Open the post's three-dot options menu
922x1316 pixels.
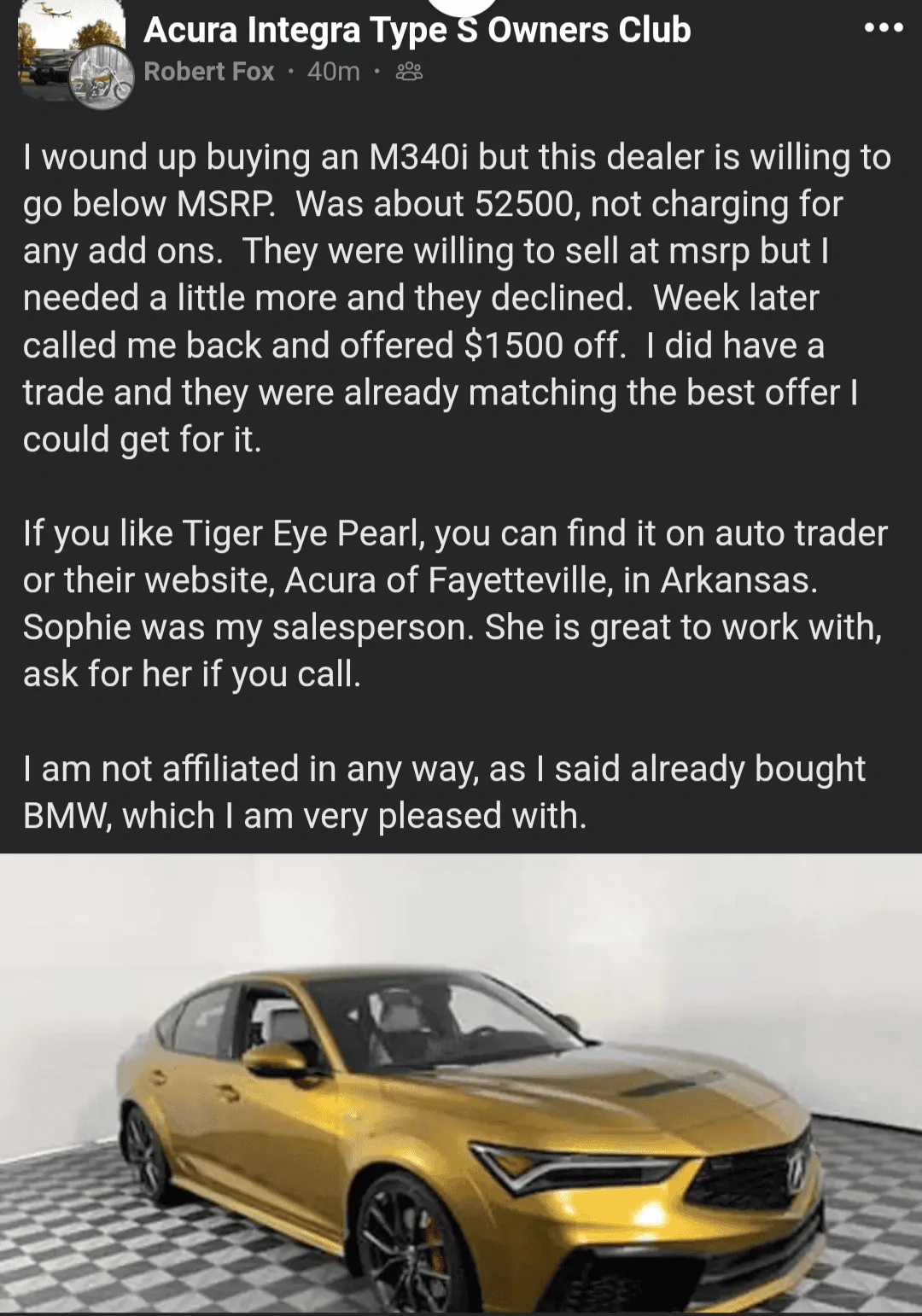click(883, 29)
